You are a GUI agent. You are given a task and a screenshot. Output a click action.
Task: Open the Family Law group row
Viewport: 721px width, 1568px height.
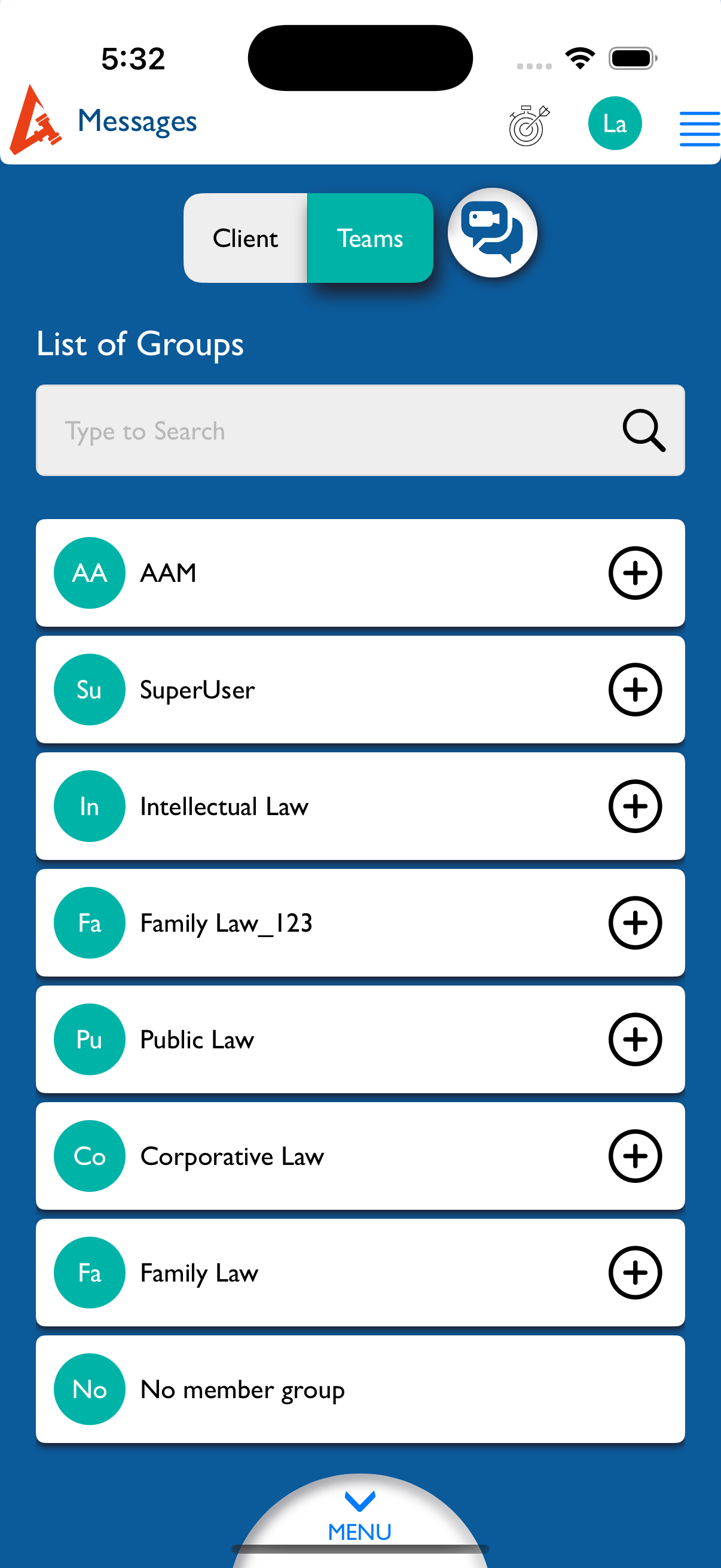point(360,1273)
